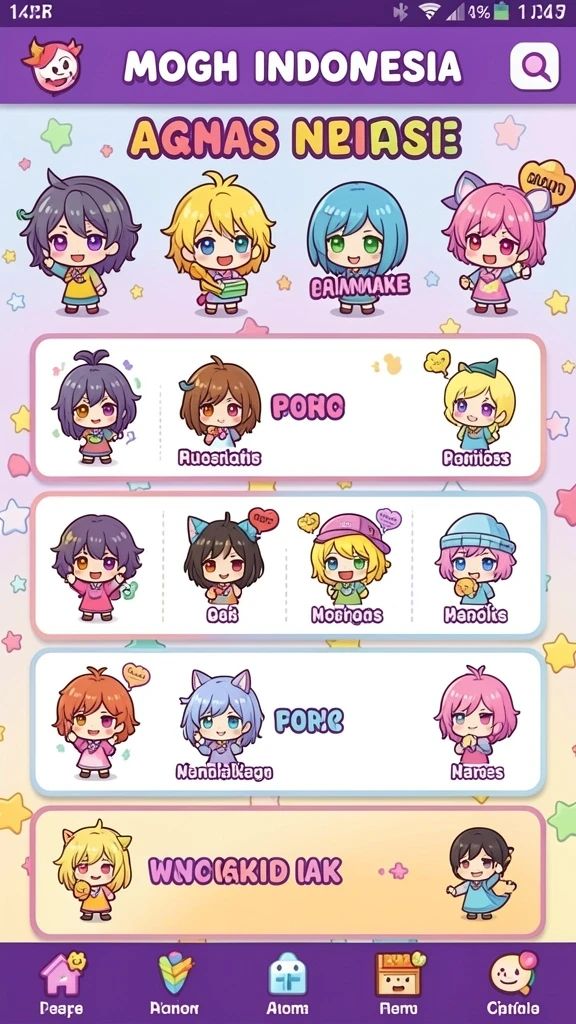Switch to the house-icon first tab
Screen dimensions: 576x1024
click(x=61, y=984)
